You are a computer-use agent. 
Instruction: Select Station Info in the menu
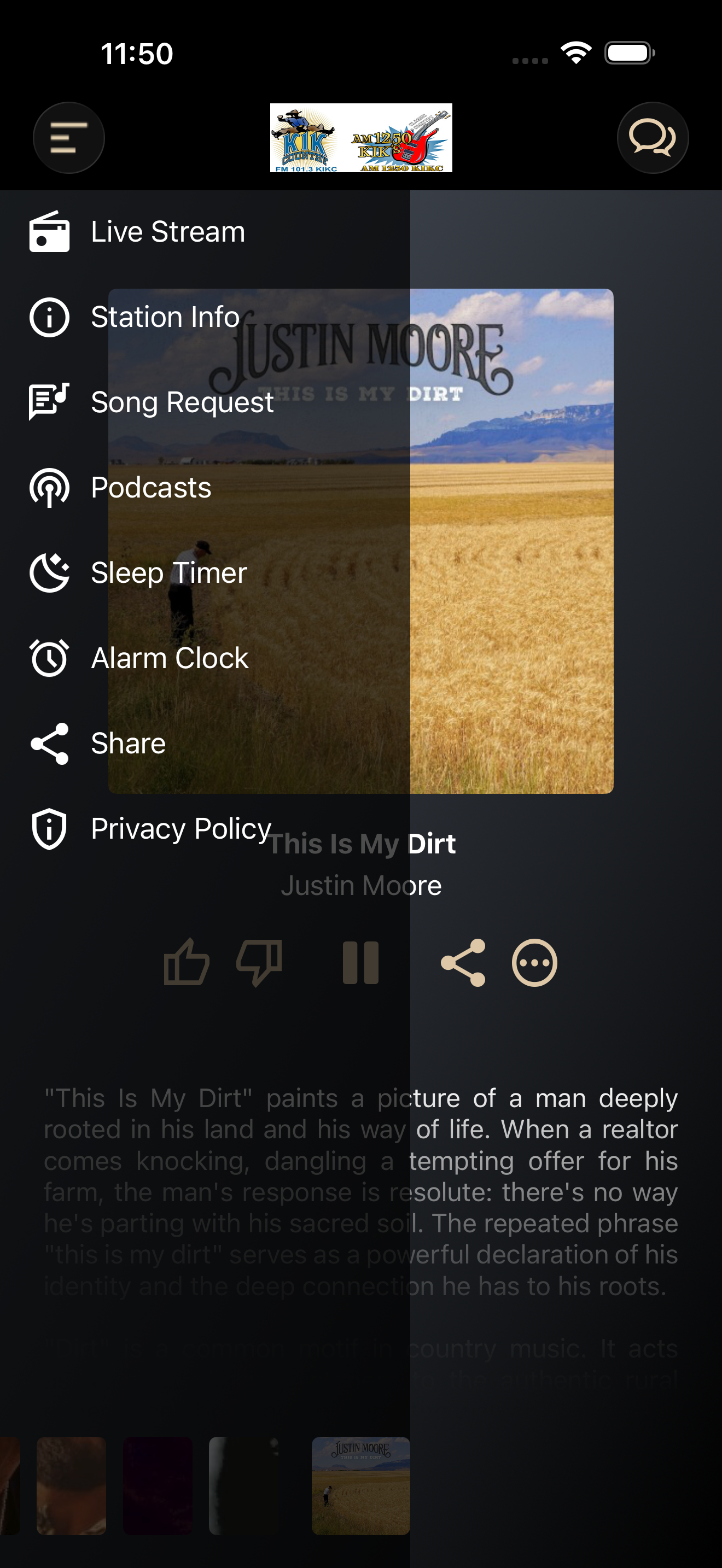[x=205, y=317]
